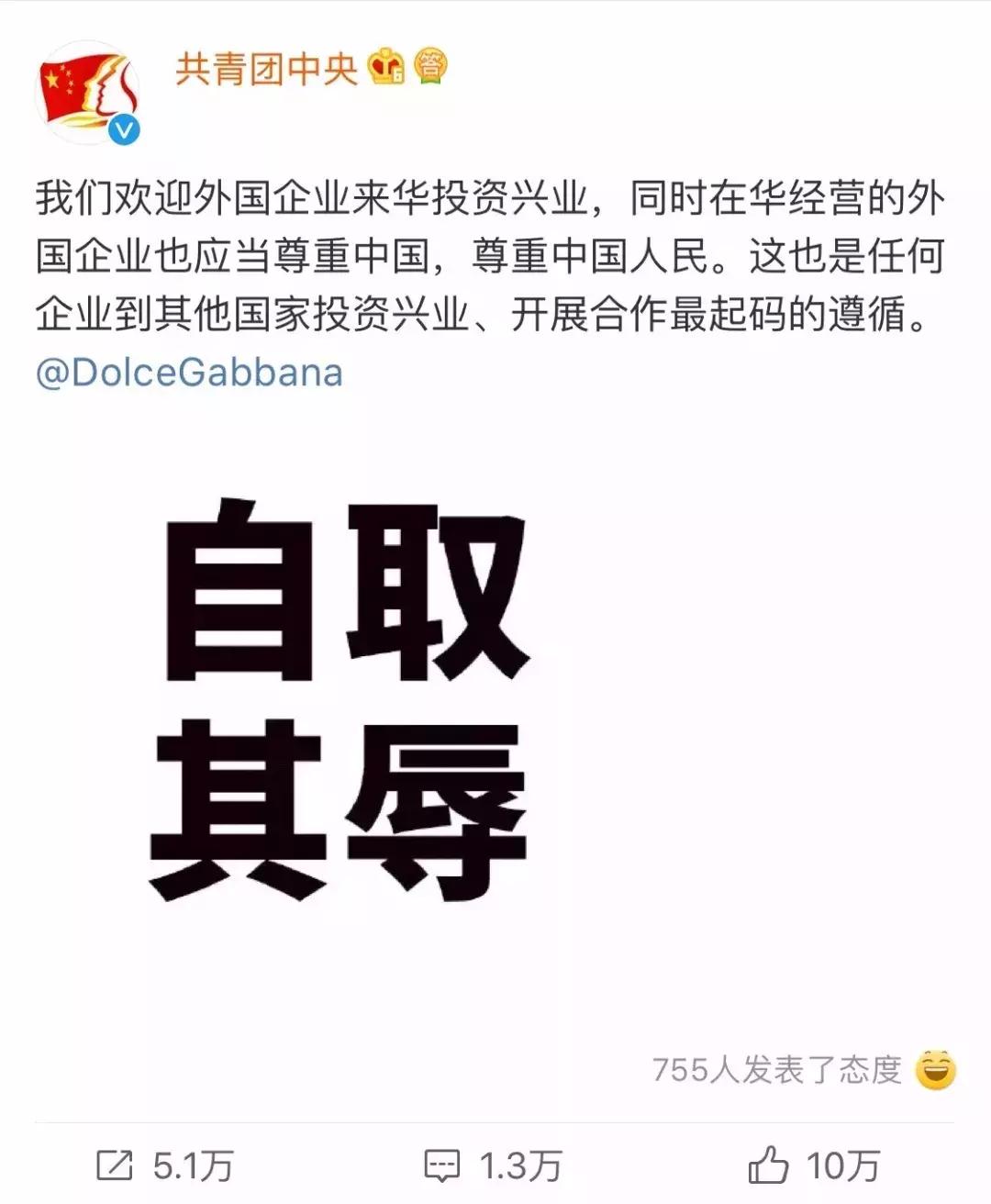Click the laughing emoji next to attitudes
991x1204 pixels.
pyautogui.click(x=934, y=1067)
